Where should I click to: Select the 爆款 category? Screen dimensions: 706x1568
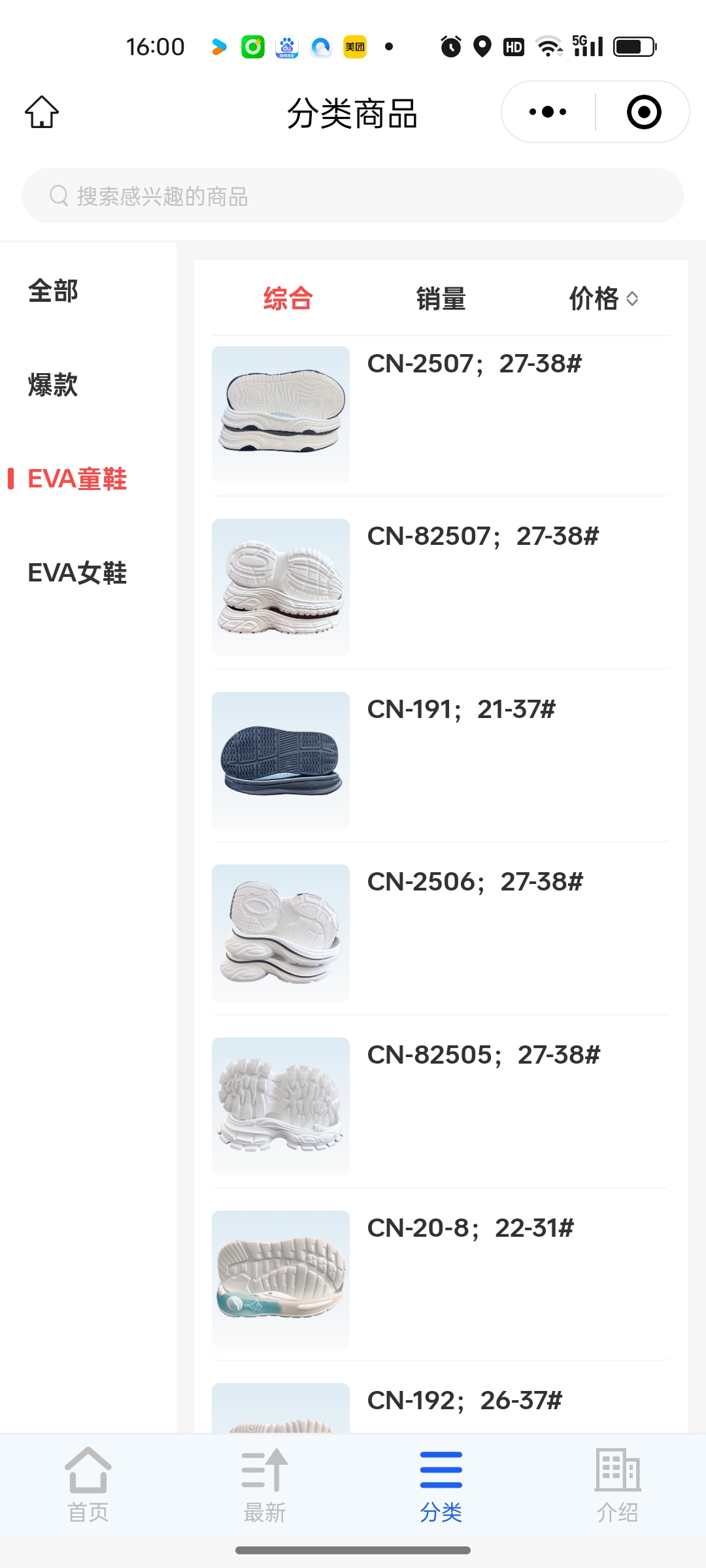point(53,385)
